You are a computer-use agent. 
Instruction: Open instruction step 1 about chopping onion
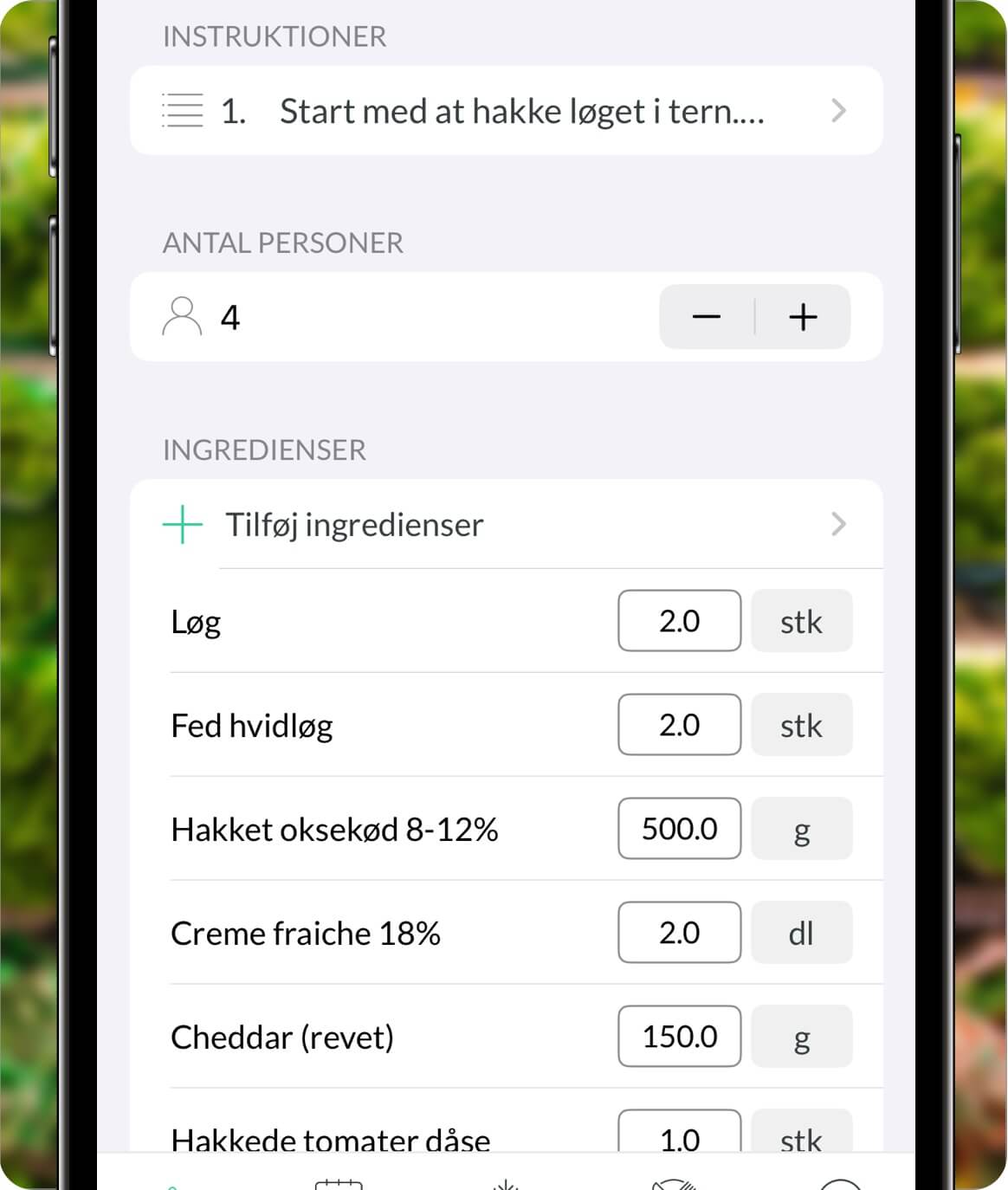pyautogui.click(x=506, y=111)
